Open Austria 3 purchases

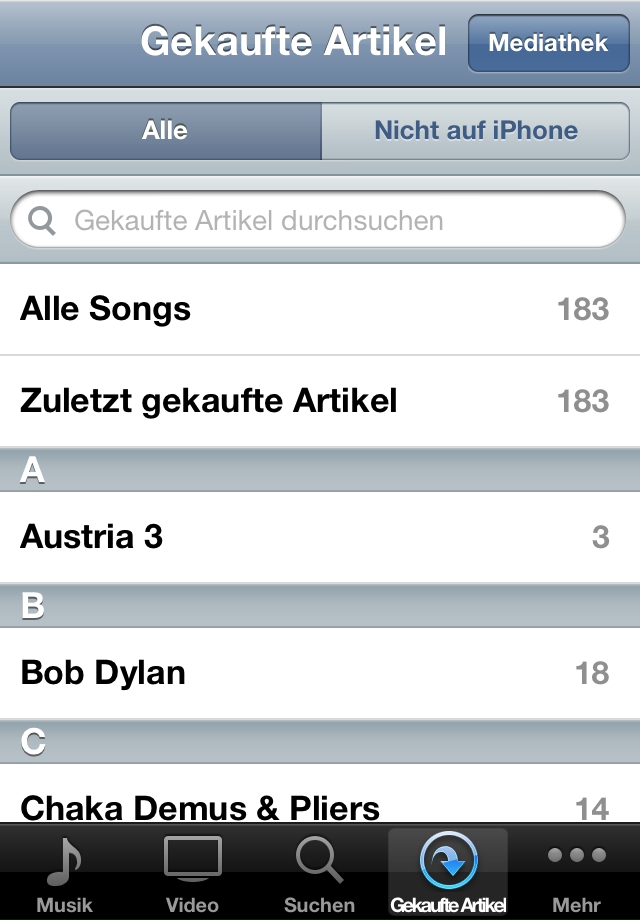[320, 537]
